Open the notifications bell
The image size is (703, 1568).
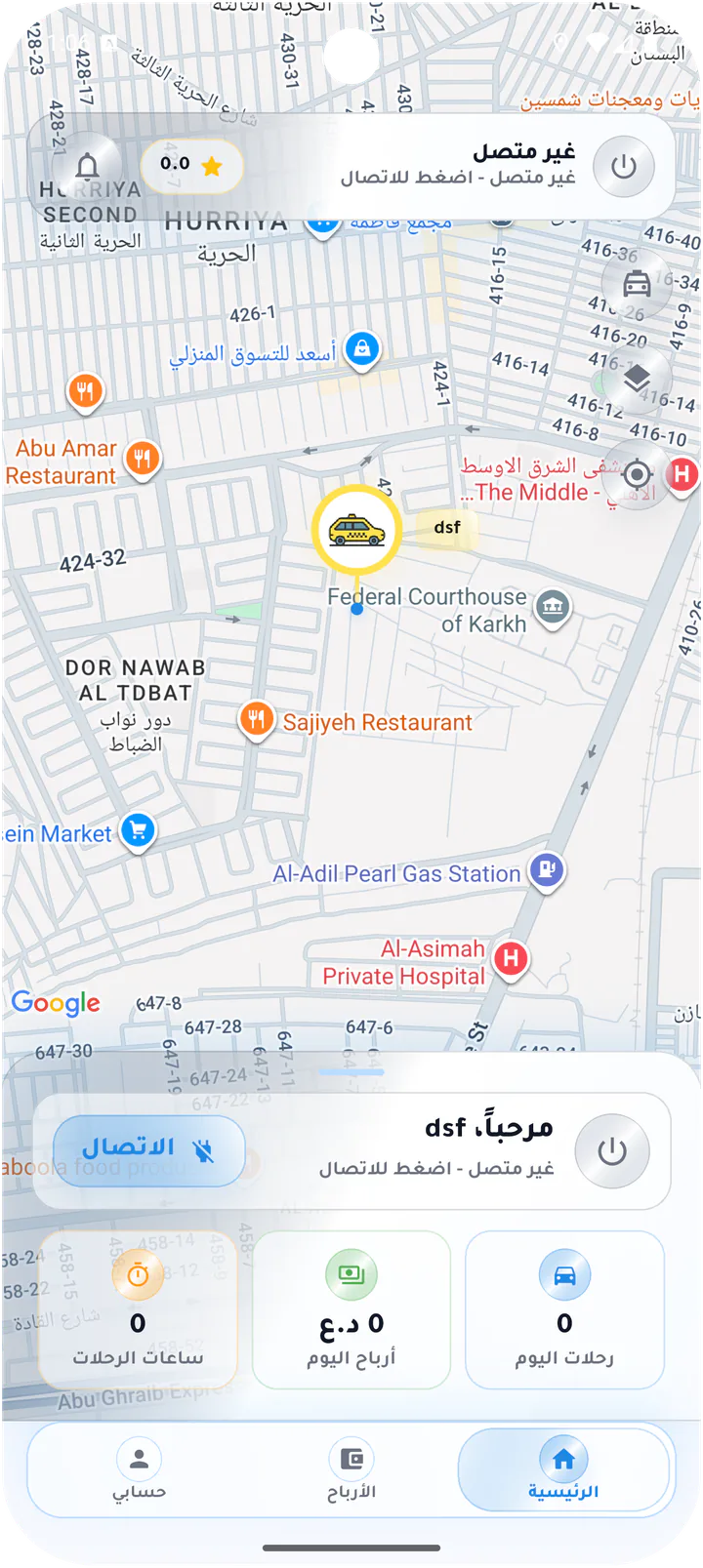(88, 166)
